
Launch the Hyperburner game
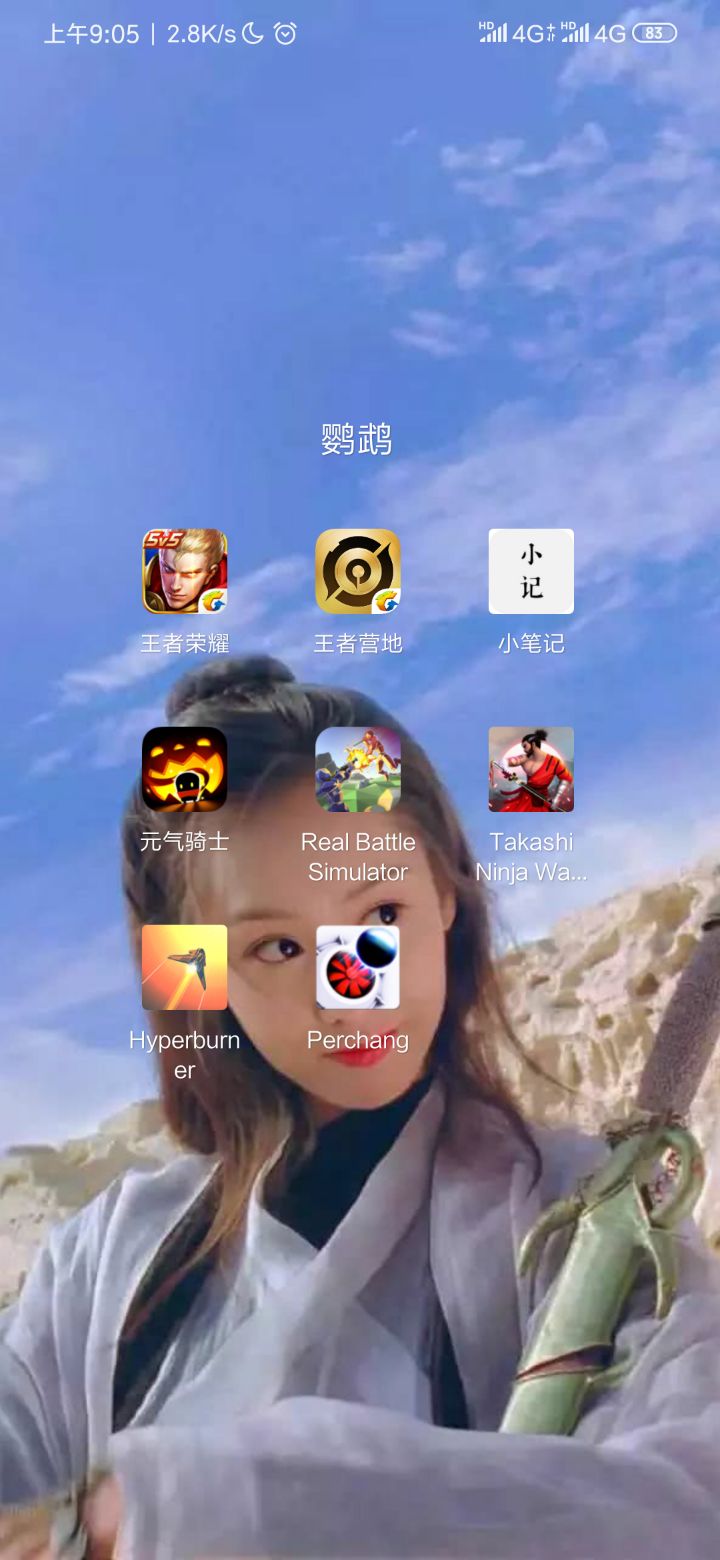[185, 967]
